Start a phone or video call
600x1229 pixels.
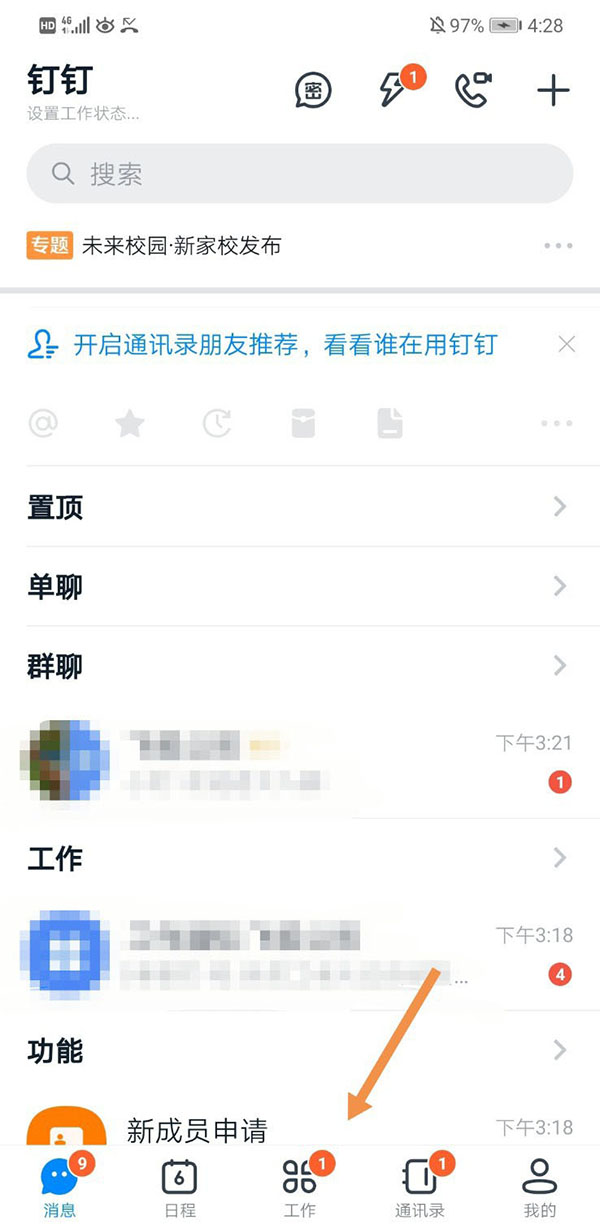coord(472,91)
